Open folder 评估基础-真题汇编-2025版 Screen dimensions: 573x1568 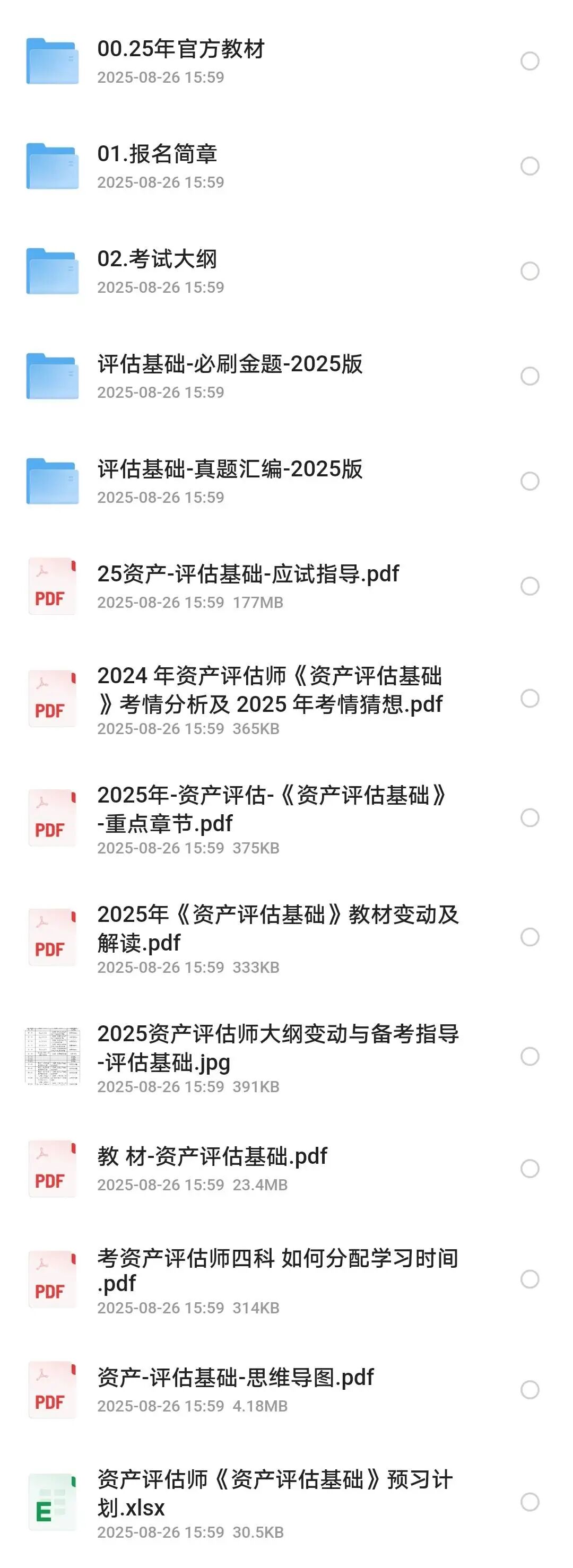click(230, 469)
